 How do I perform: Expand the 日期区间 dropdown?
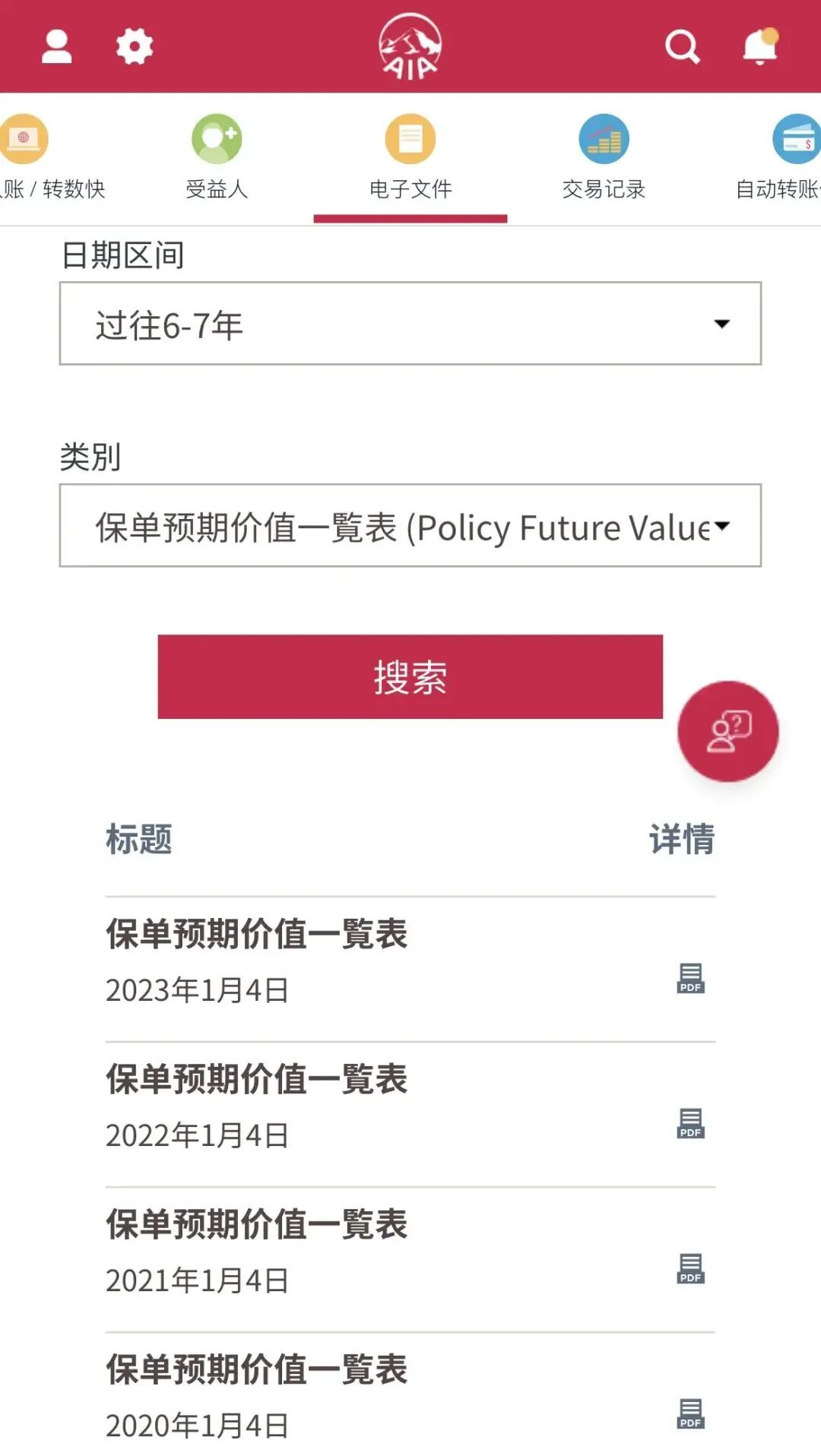(x=410, y=324)
